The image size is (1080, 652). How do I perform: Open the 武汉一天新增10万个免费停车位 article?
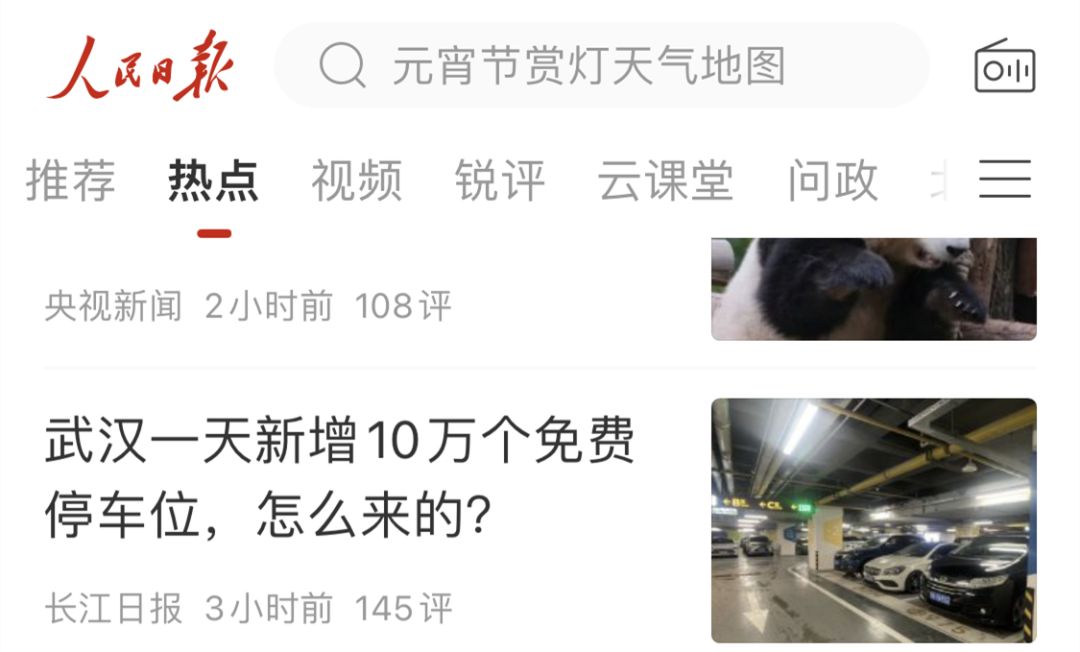pos(340,478)
